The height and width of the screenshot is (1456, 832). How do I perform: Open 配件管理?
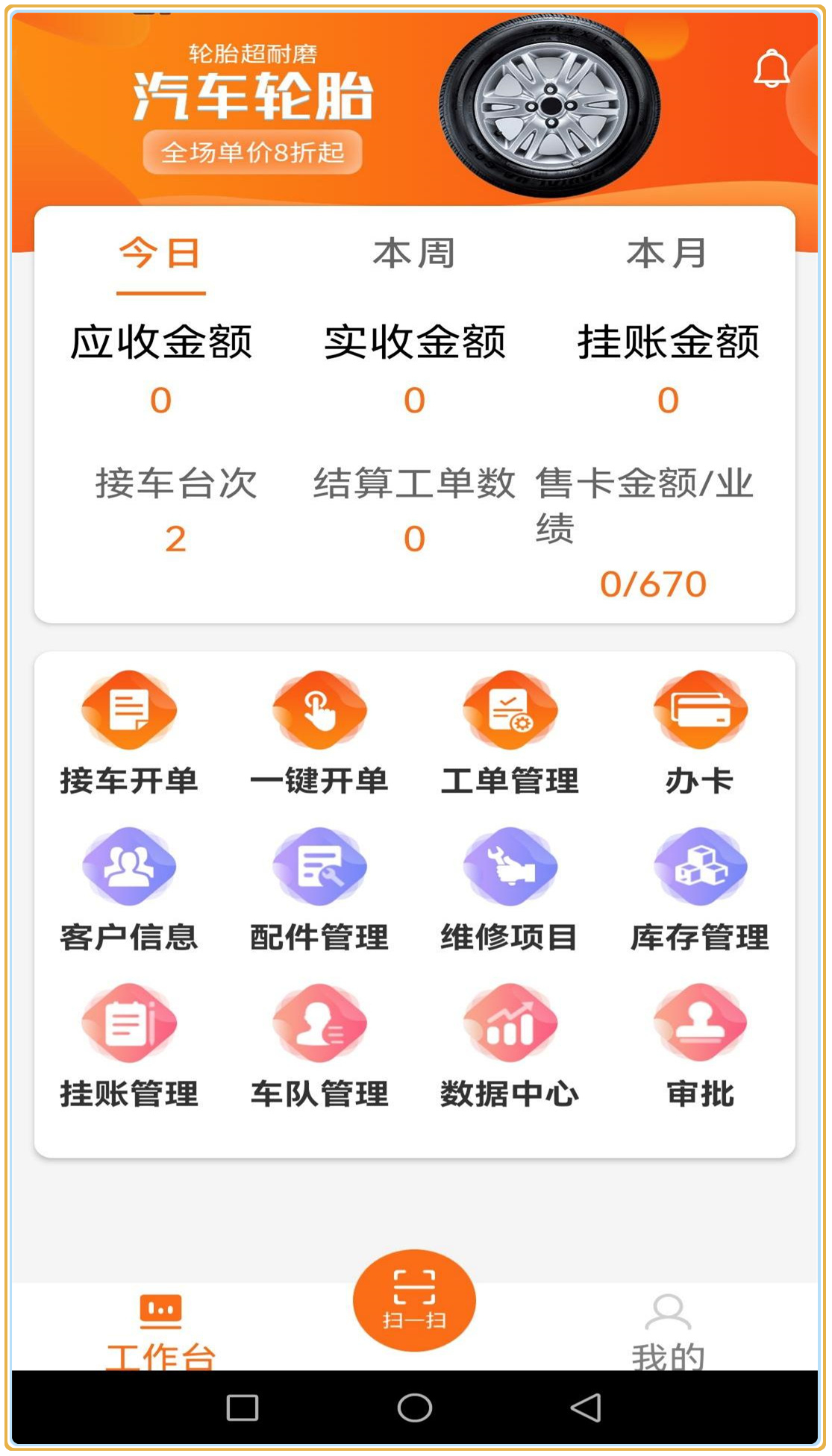(x=319, y=890)
